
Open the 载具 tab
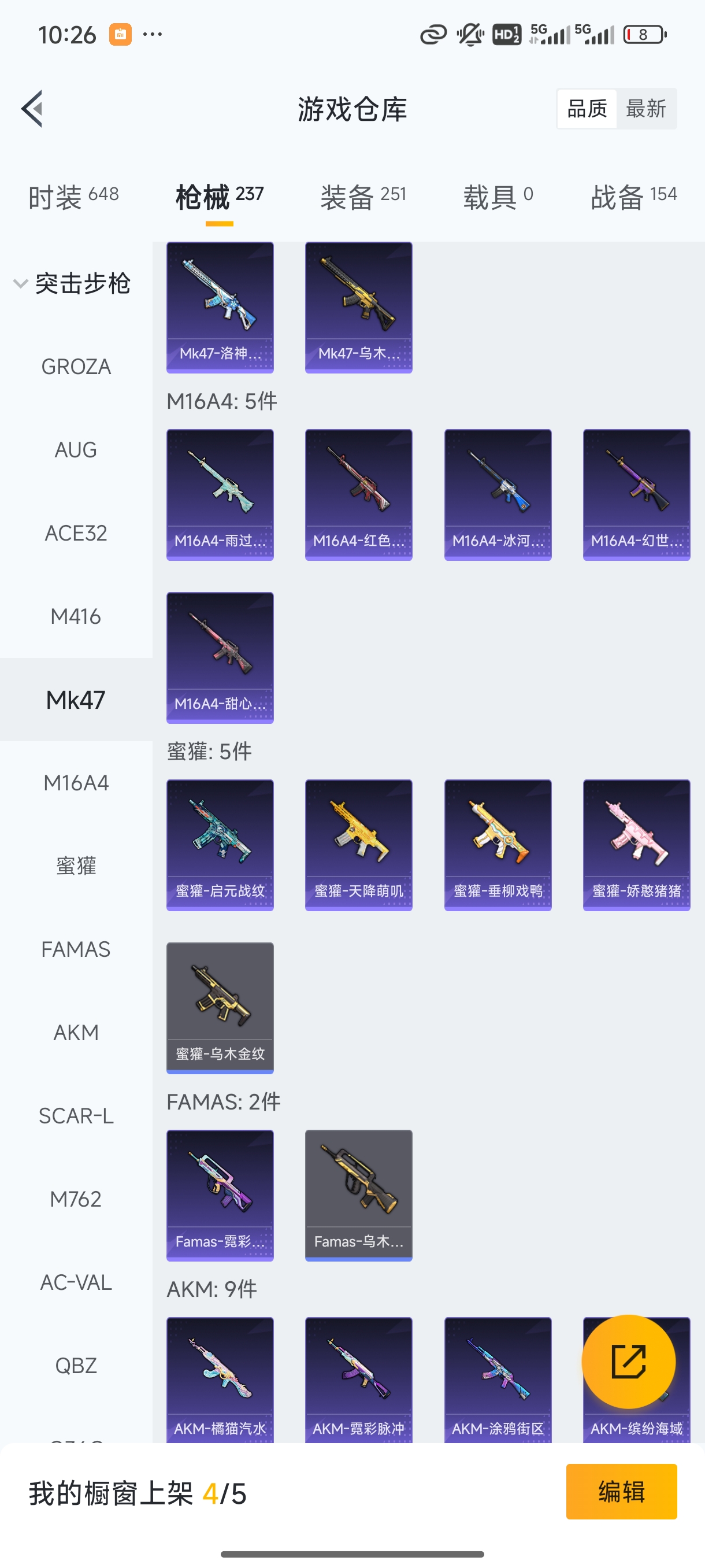[x=498, y=197]
